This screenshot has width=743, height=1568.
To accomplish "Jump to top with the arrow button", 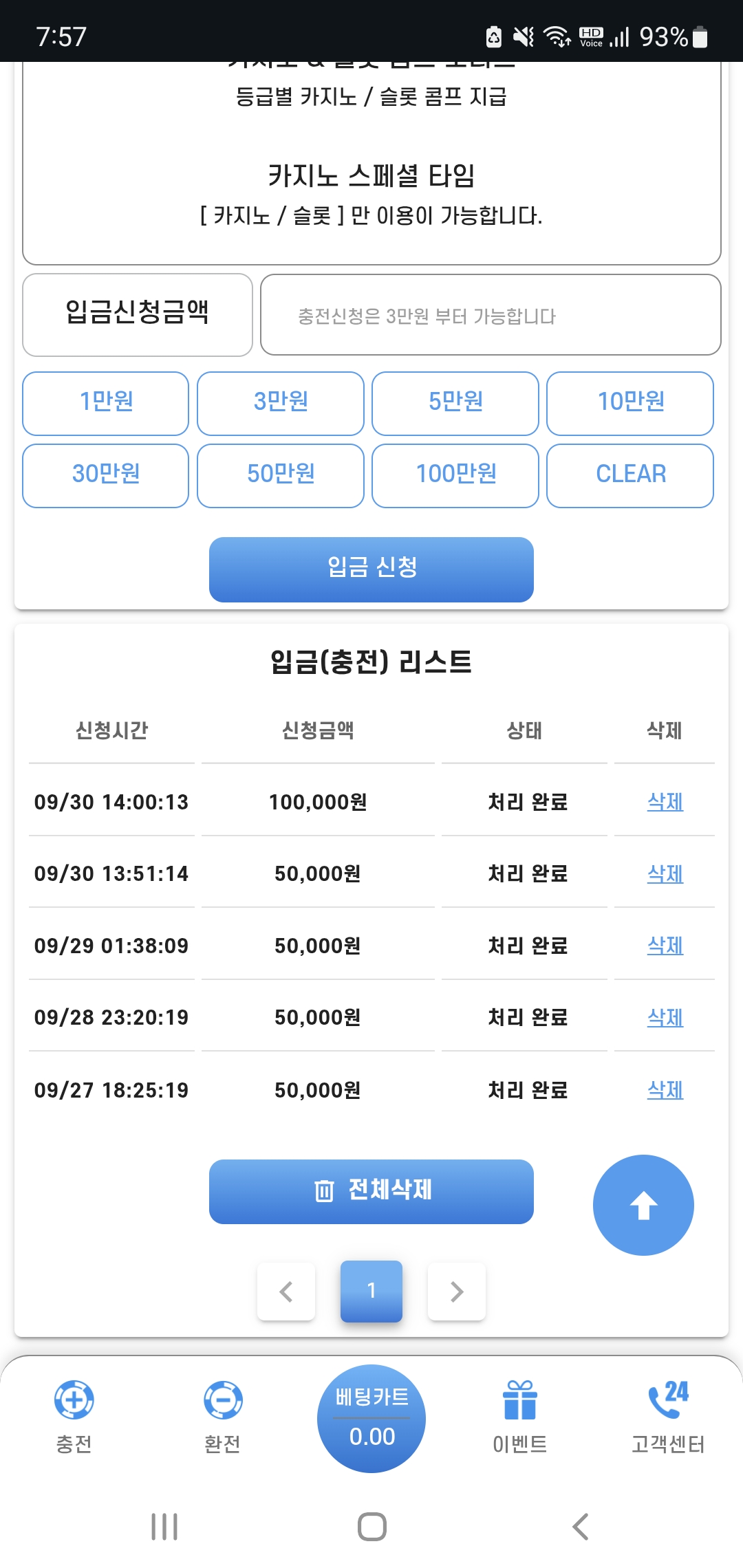I will [643, 1205].
